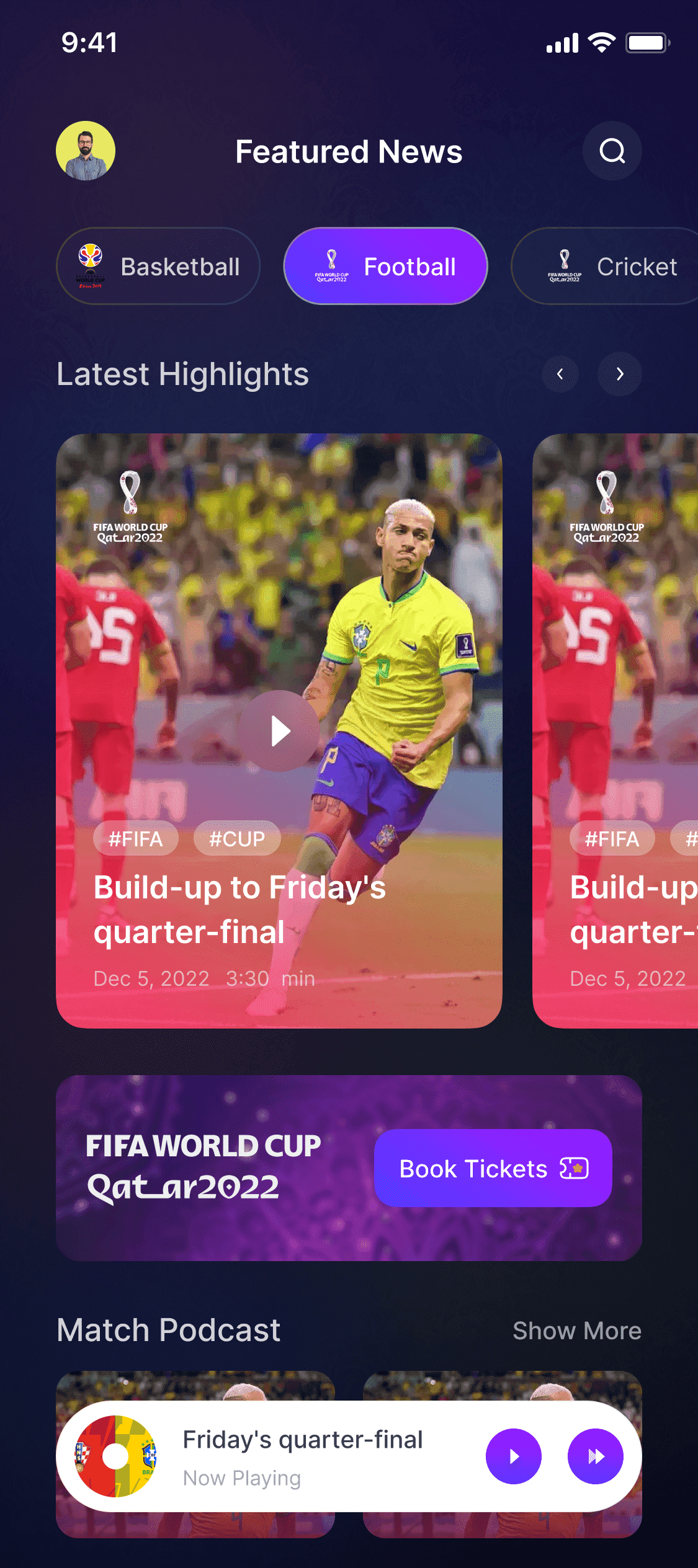
Task: Go to previous highlight with left arrow
Action: pos(560,374)
